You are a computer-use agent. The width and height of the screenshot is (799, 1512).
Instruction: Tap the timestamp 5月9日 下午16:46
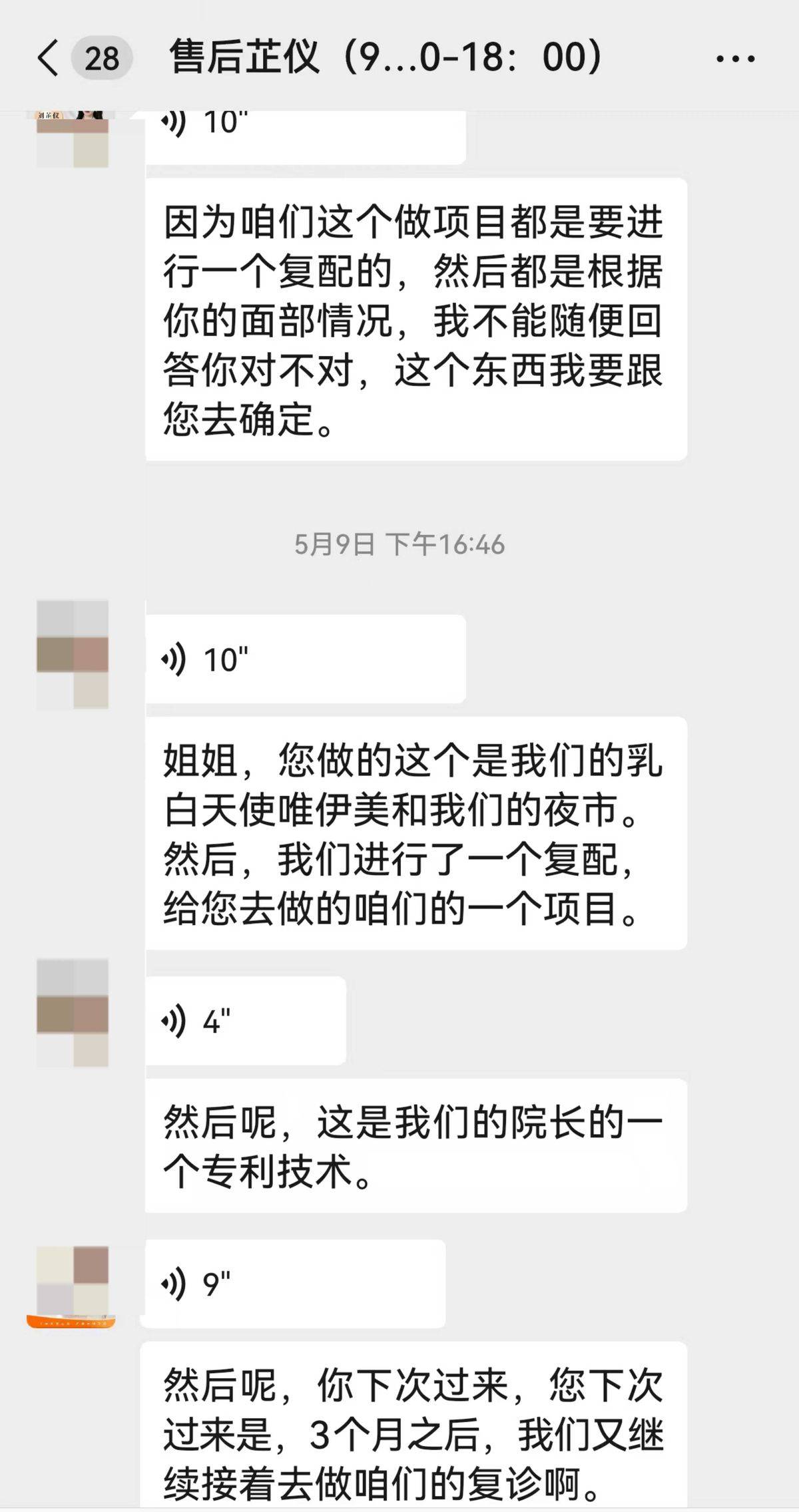400,544
